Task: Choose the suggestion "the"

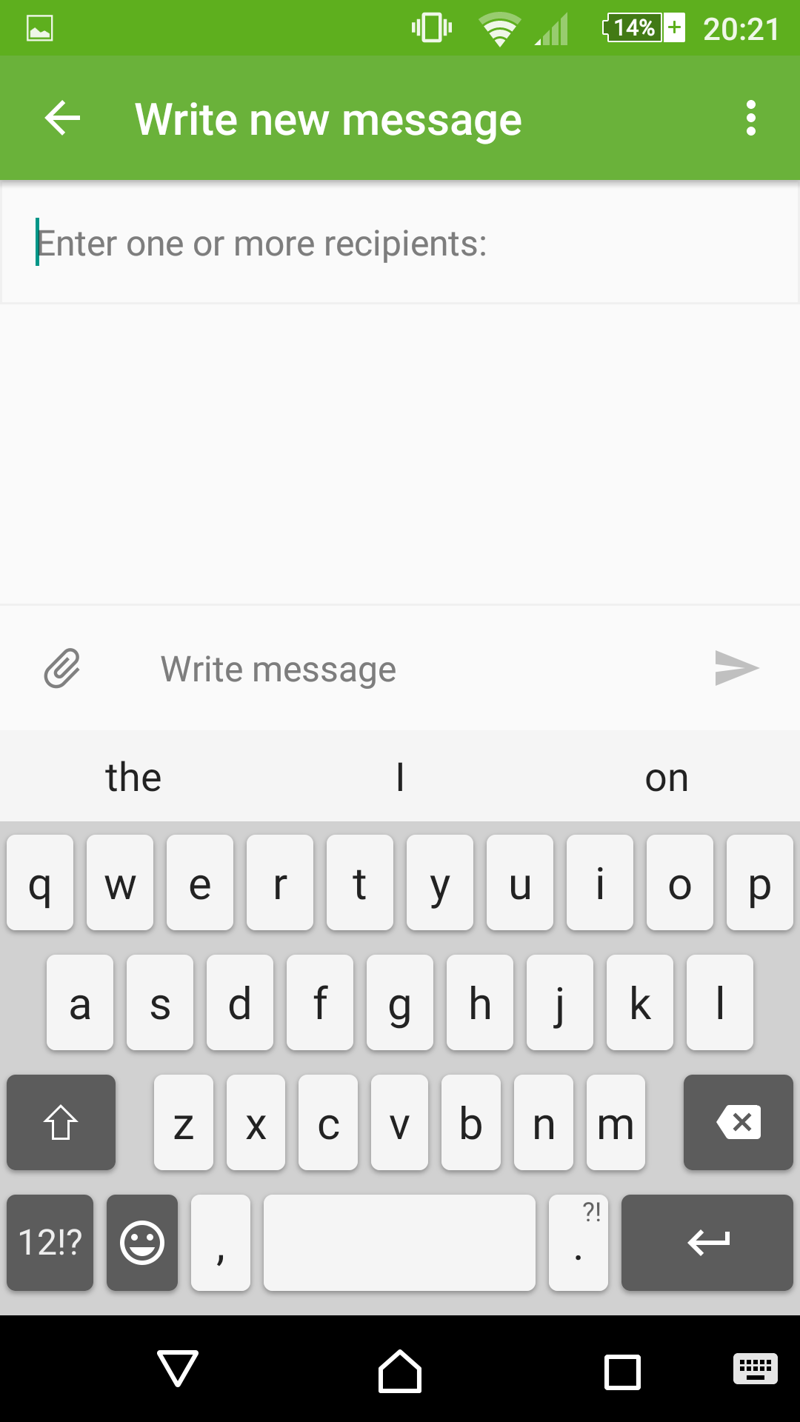Action: point(133,777)
